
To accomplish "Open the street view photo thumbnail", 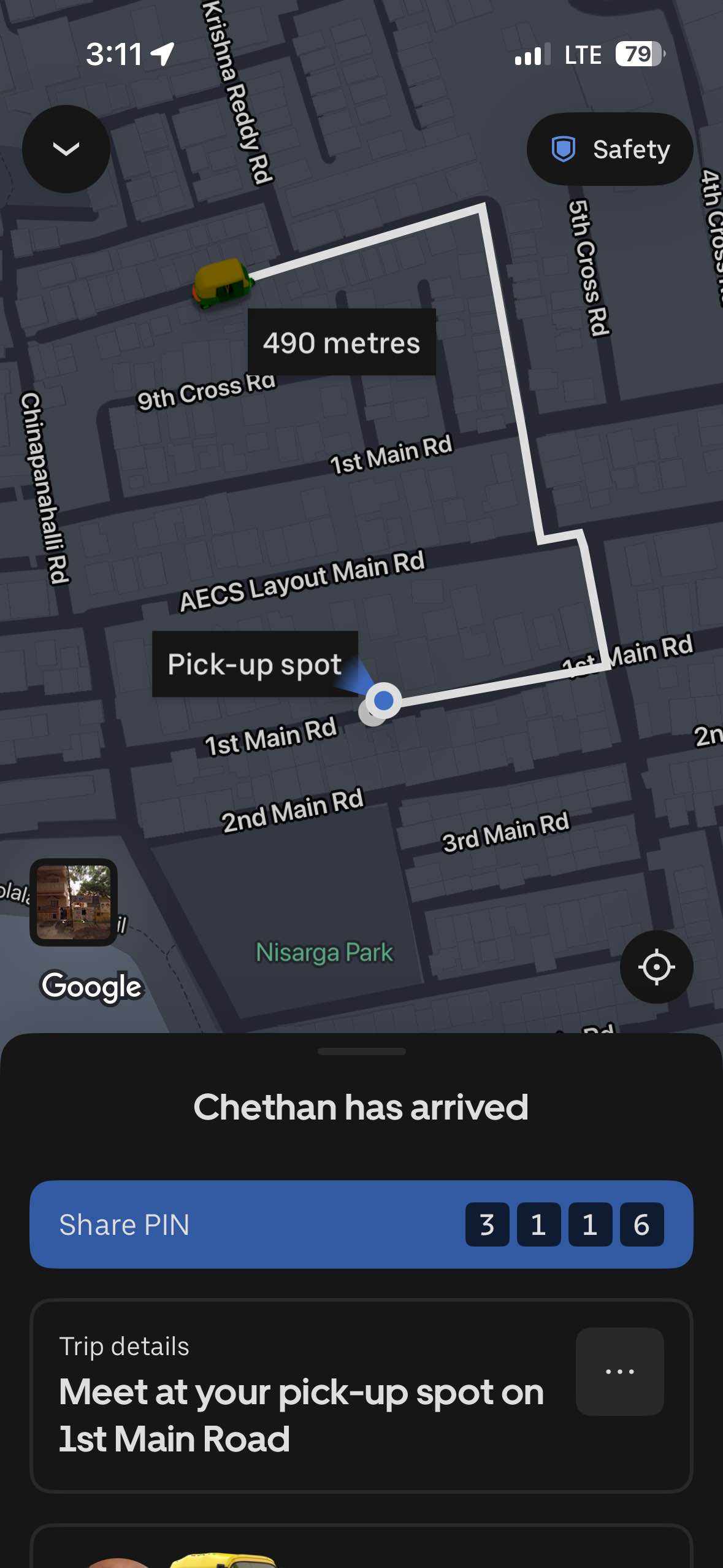I will click(x=74, y=902).
